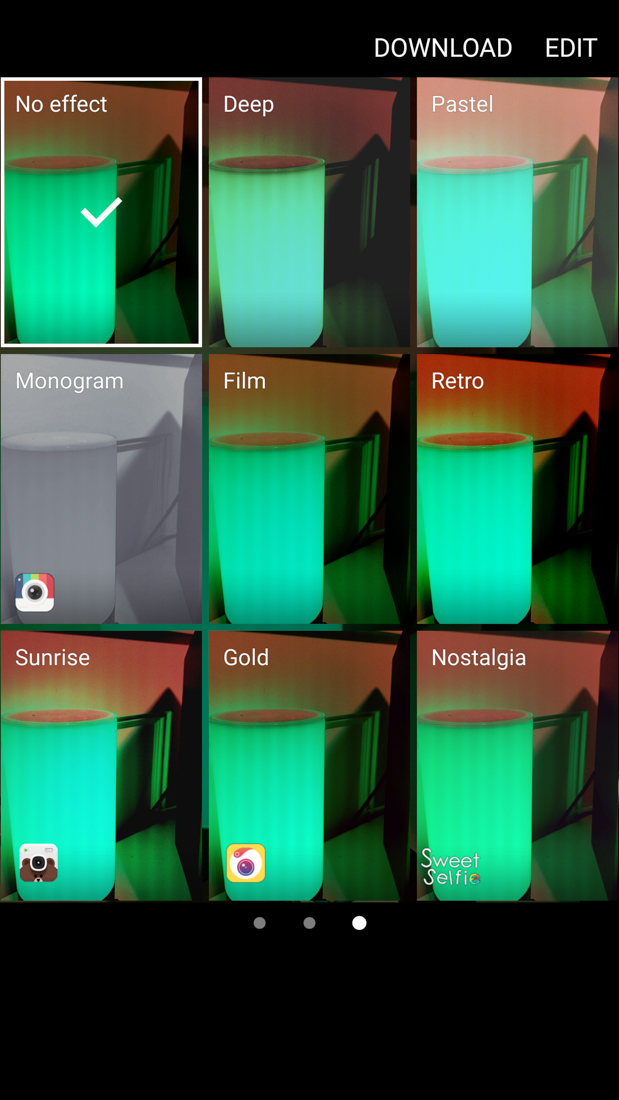619x1100 pixels.
Task: Apply the Deep effect
Action: pyautogui.click(x=308, y=212)
